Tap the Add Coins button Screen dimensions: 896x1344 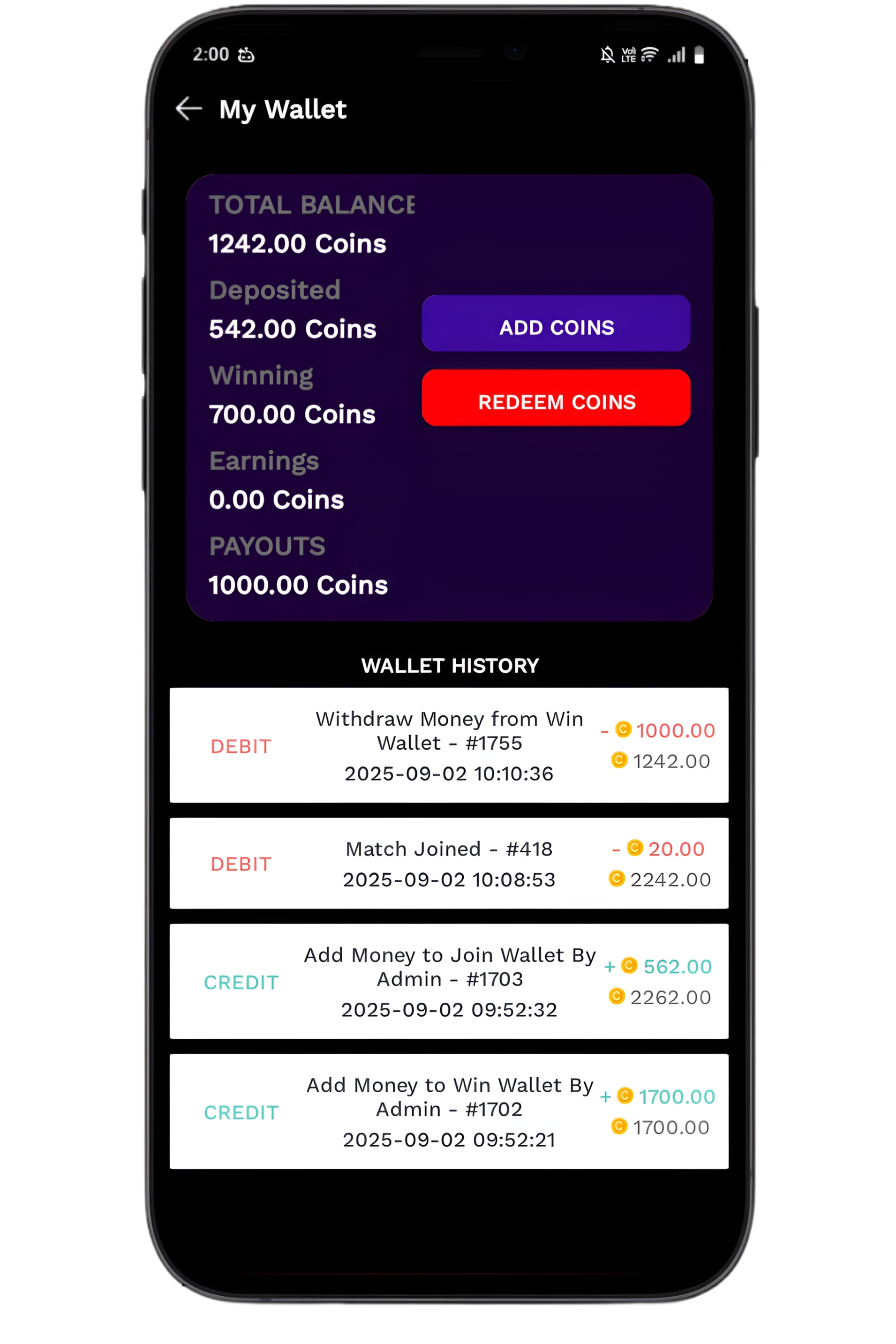[556, 323]
